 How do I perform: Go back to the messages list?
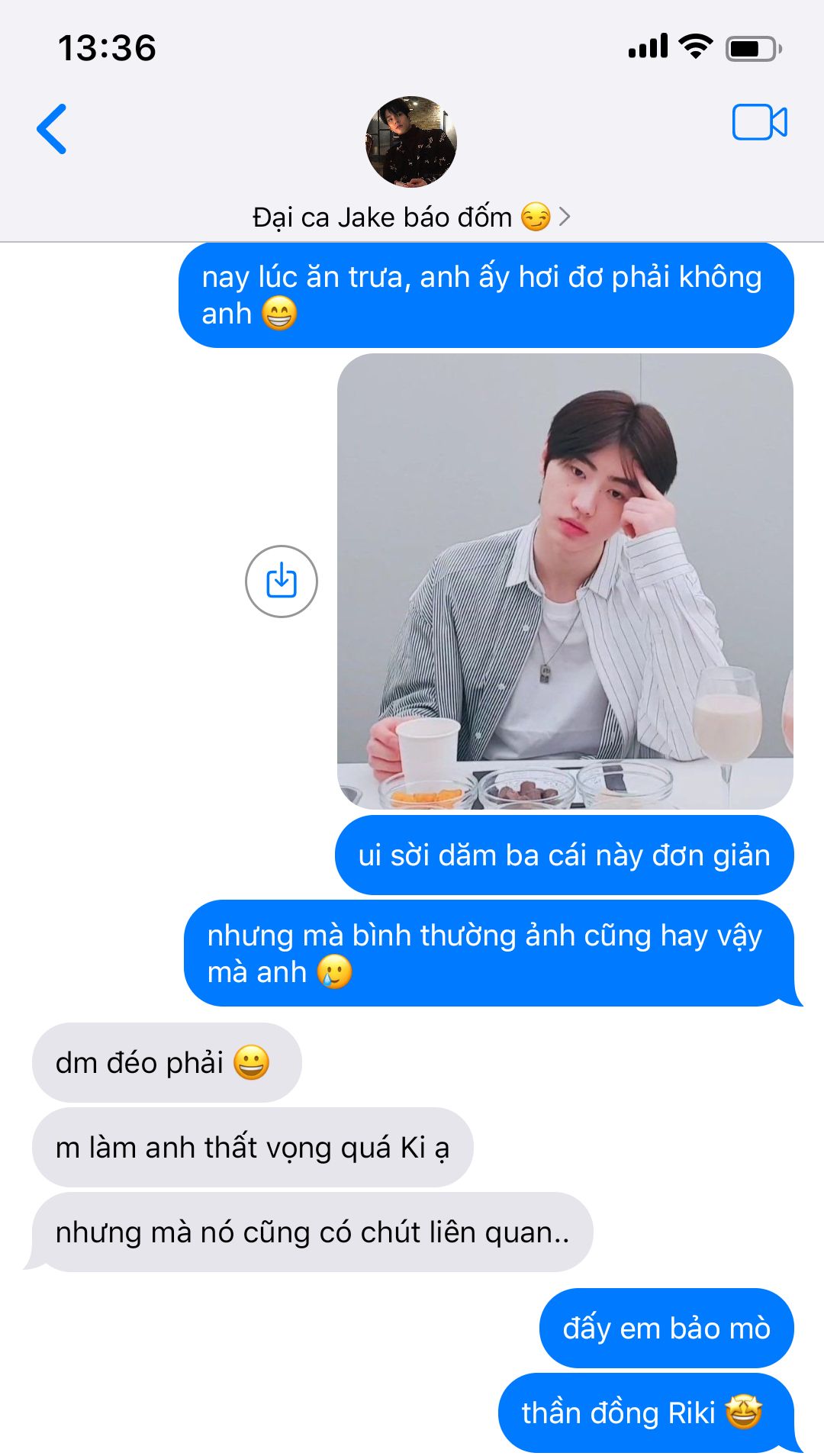pos(52,130)
